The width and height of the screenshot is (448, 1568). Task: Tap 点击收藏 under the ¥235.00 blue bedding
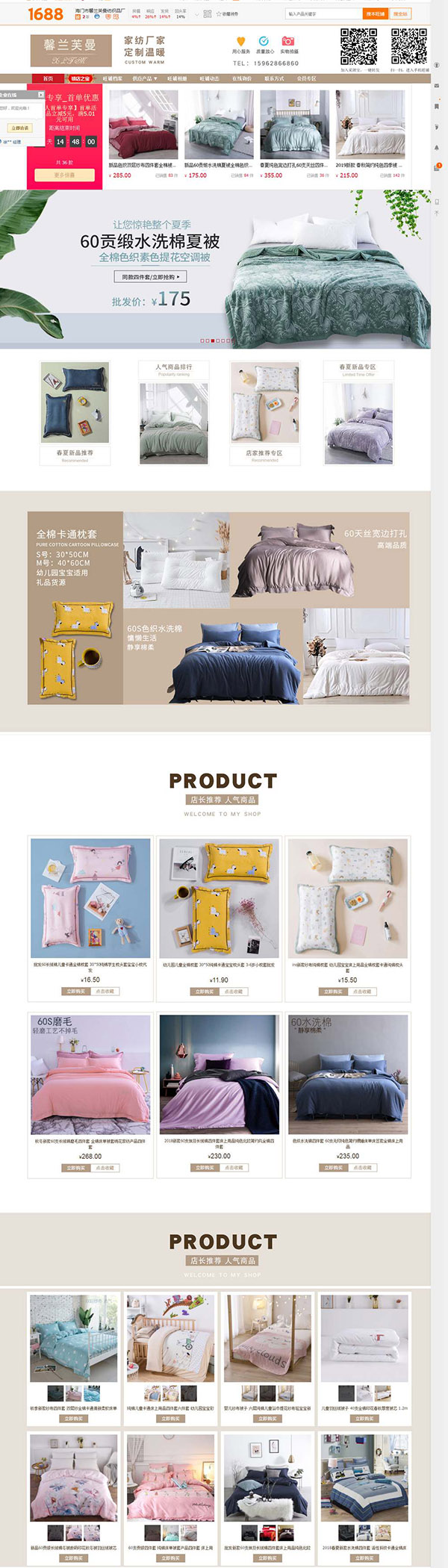click(362, 1168)
